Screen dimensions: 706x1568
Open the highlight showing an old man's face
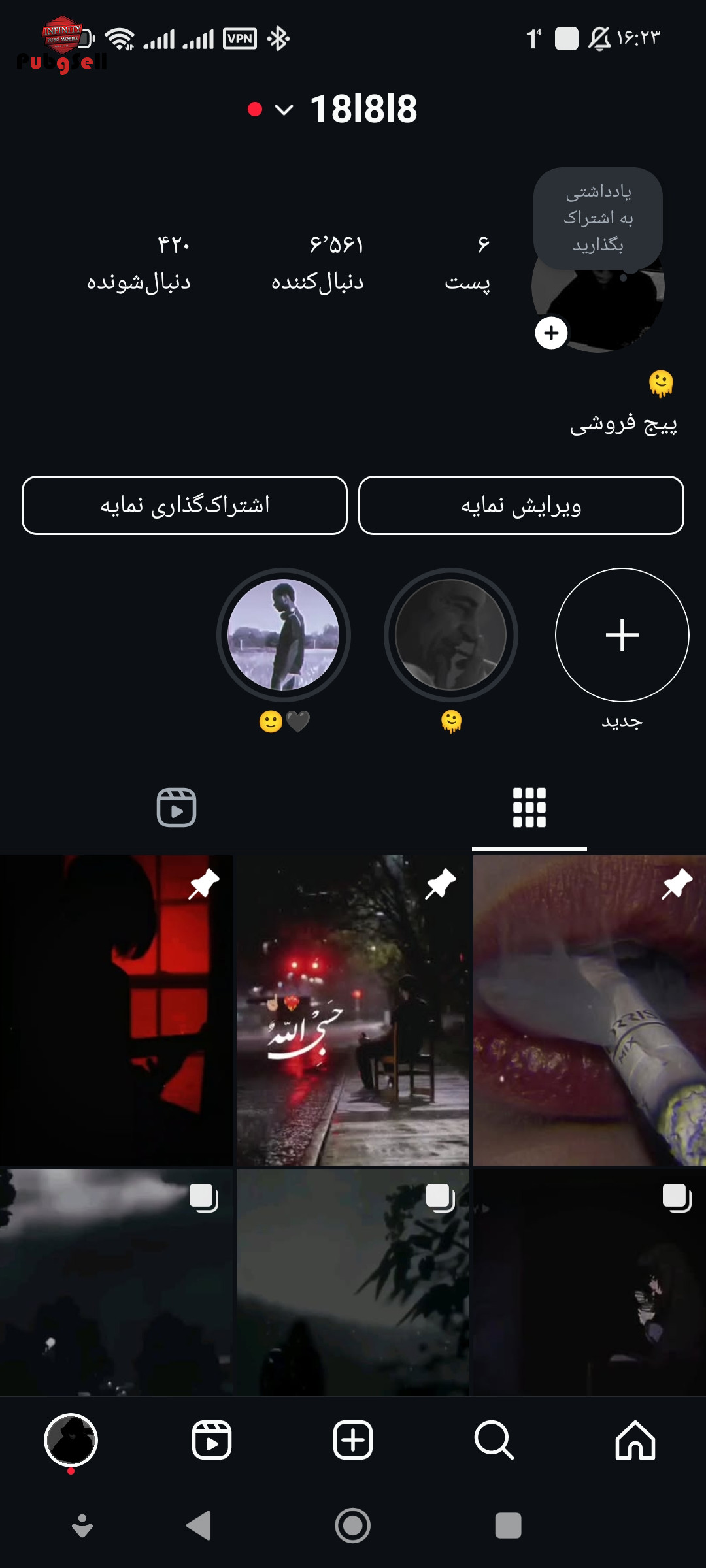coord(451,635)
